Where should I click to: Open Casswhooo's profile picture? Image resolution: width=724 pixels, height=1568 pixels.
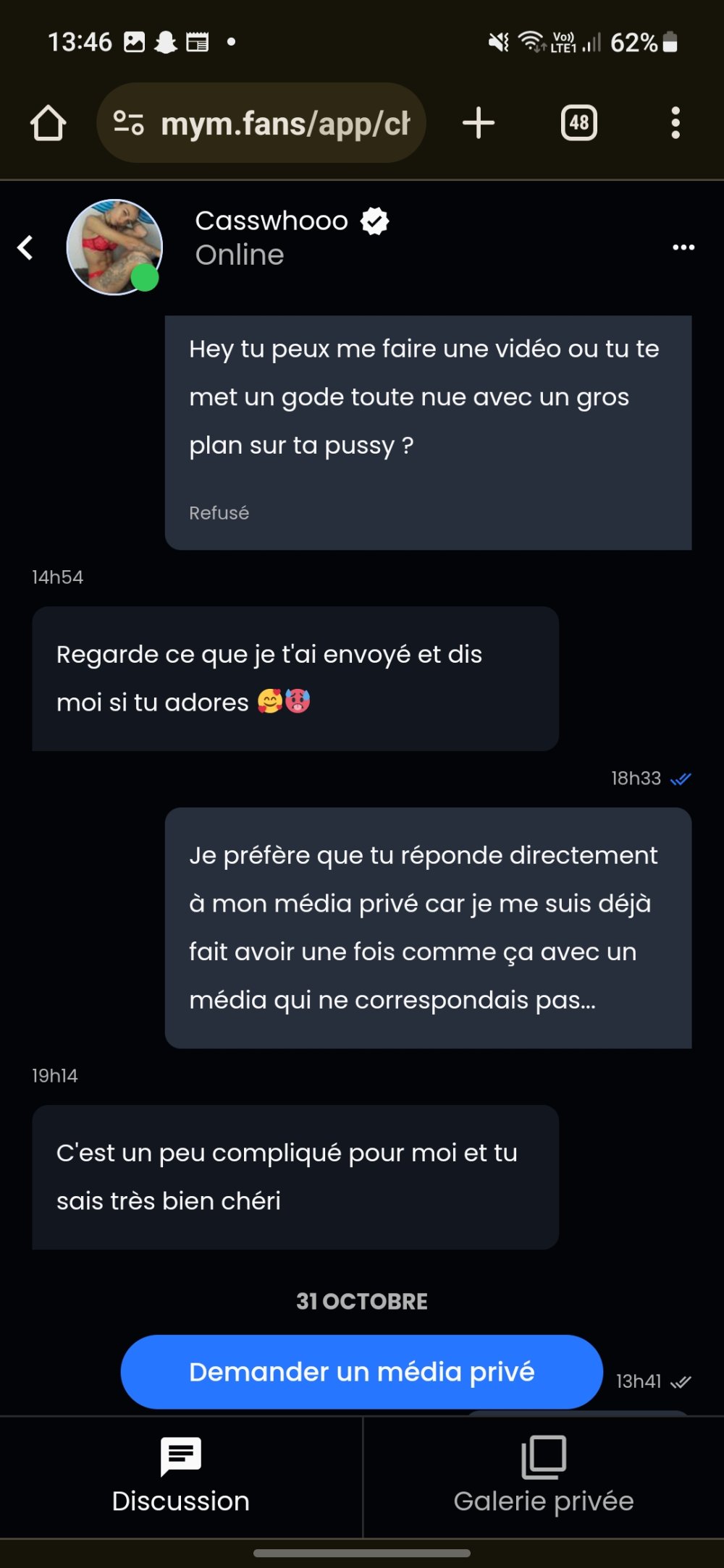point(114,247)
